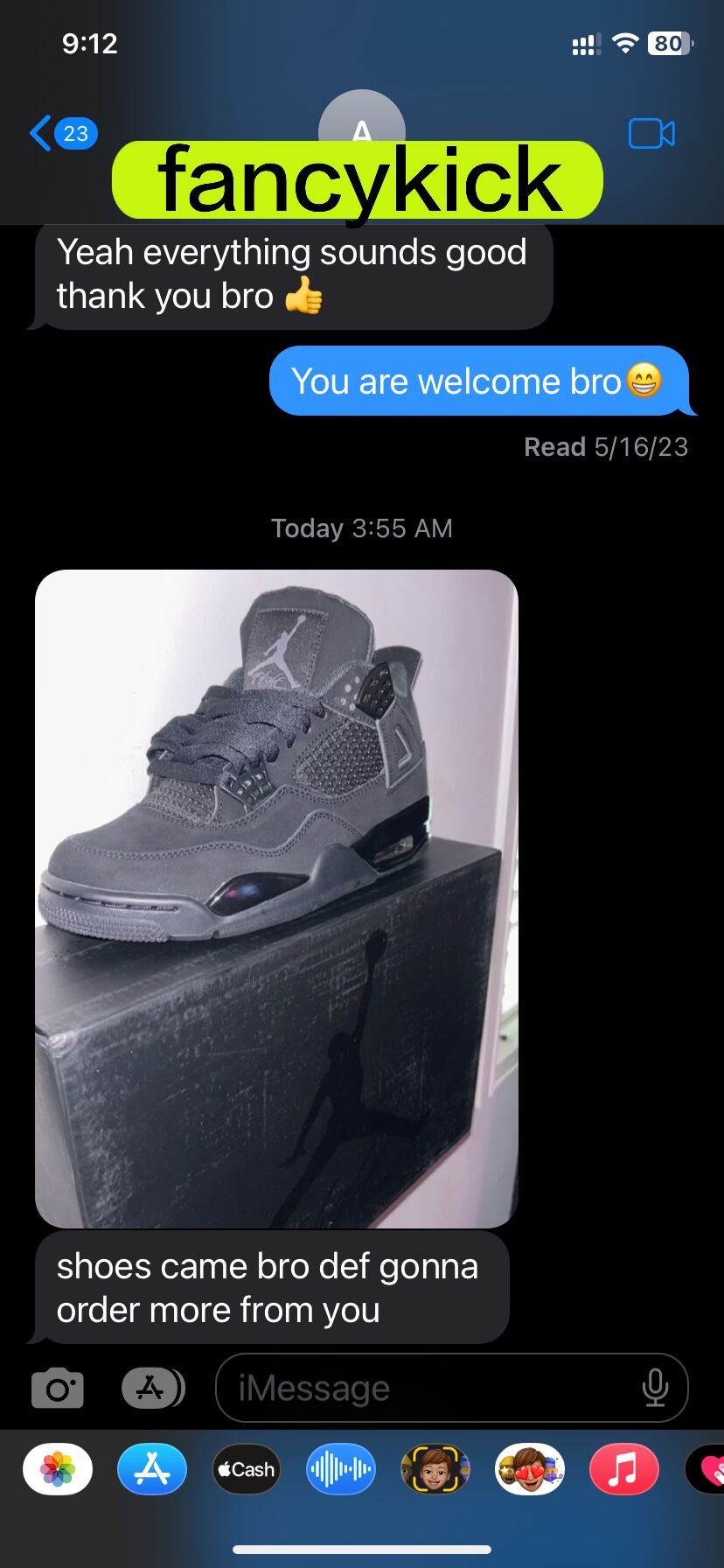Viewport: 724px width, 1568px height.
Task: Open the Memoji app
Action: (x=435, y=1469)
